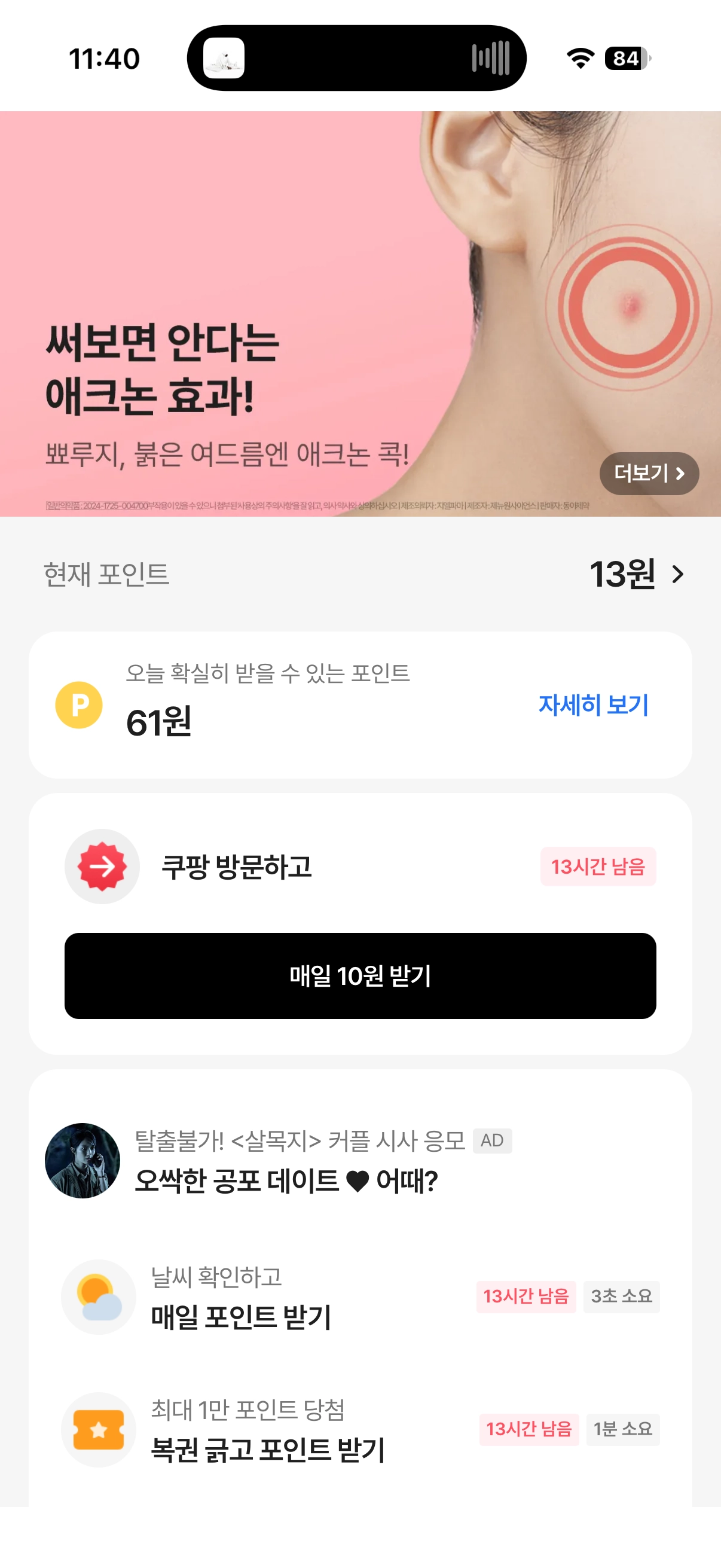Open current points 13원 details
This screenshot has height=1568, width=721.
(636, 574)
